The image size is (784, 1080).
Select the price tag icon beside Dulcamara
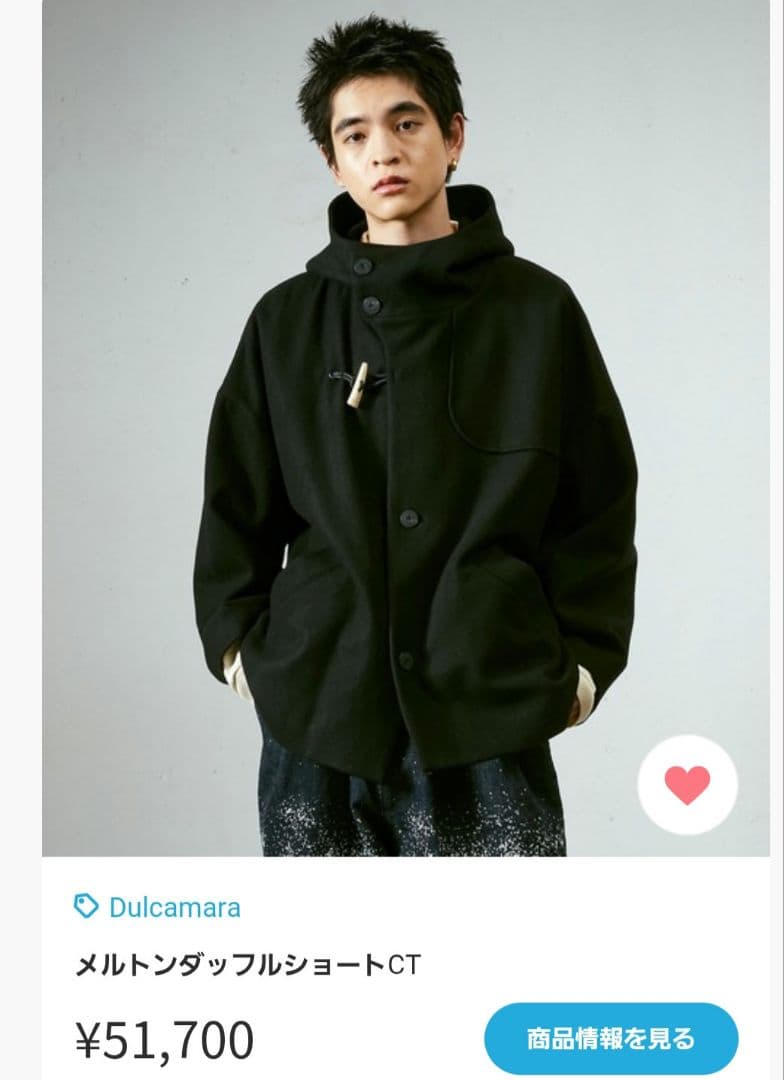86,907
